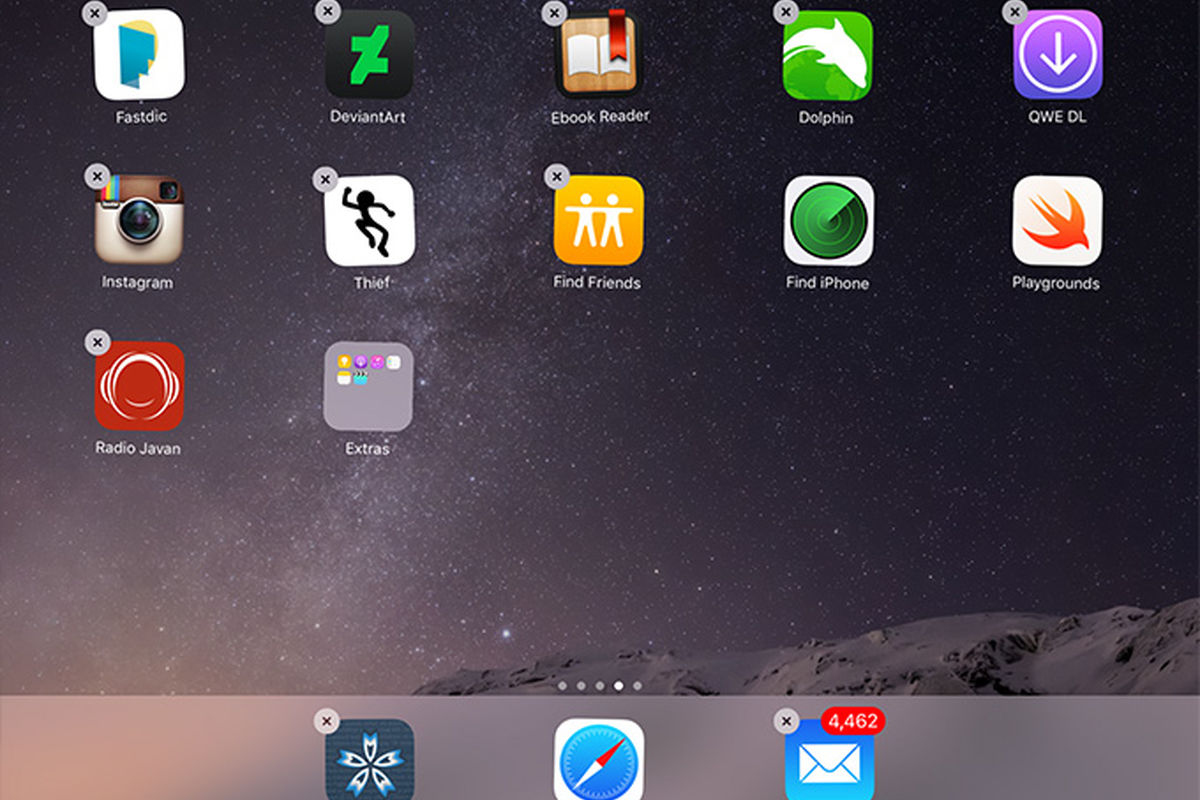
Task: Open Radio Javan
Action: (139, 386)
